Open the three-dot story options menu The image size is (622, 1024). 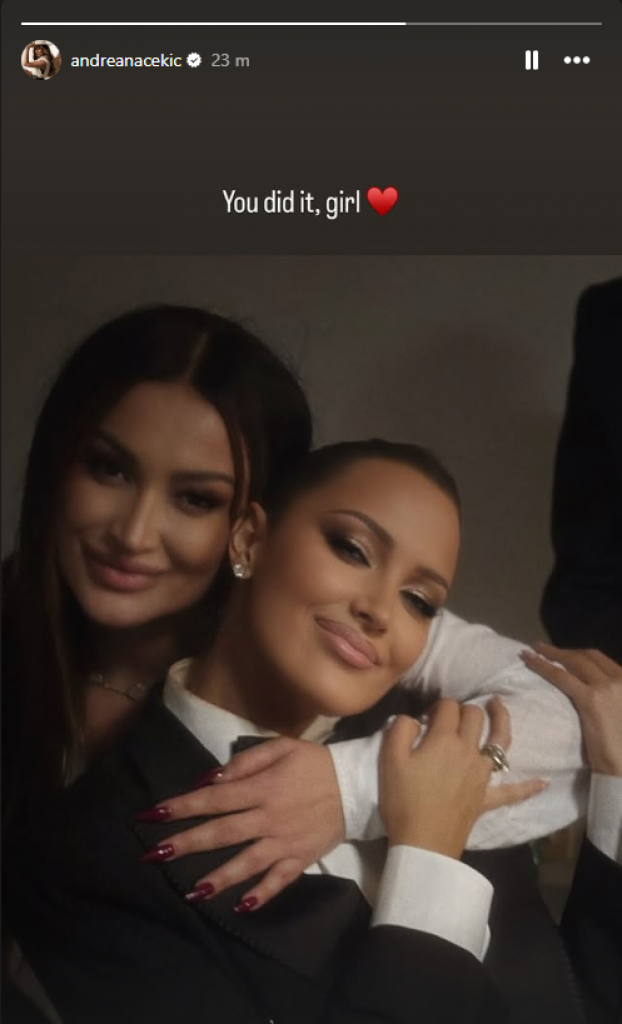click(577, 60)
